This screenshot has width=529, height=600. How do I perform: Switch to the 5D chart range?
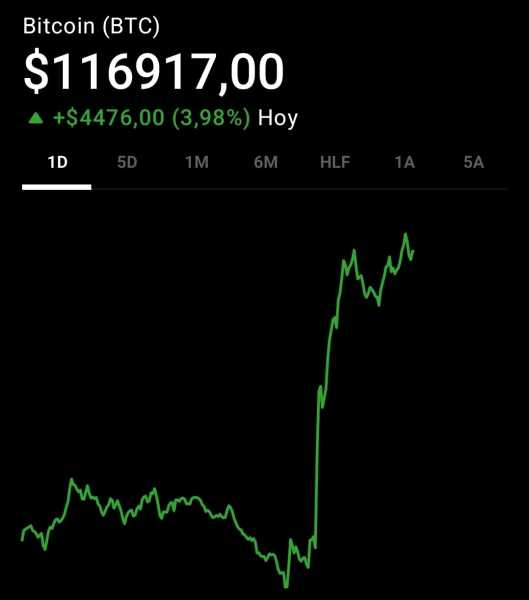pyautogui.click(x=127, y=163)
